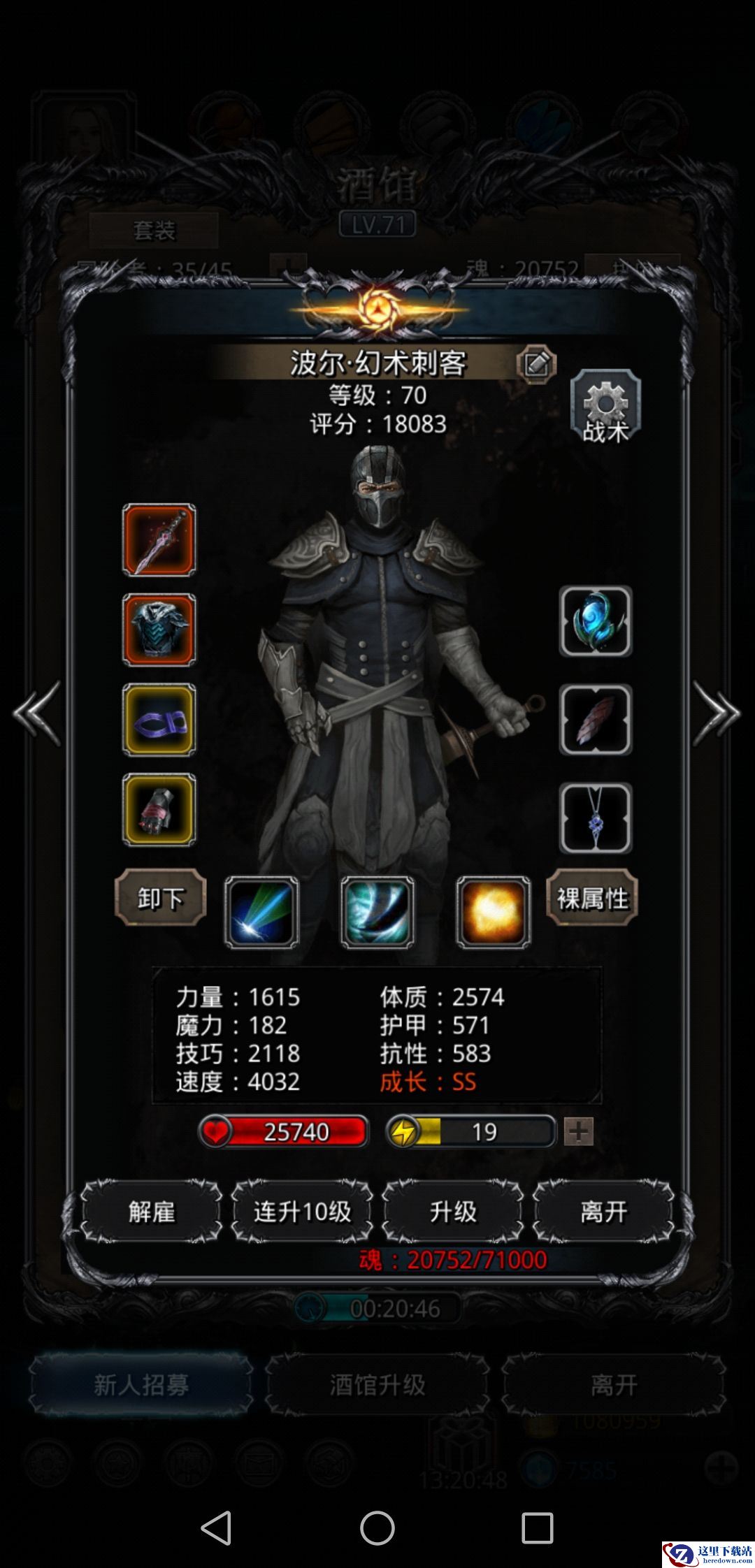Tap 卸下 to unequip gear
The image size is (755, 1568).
161,898
